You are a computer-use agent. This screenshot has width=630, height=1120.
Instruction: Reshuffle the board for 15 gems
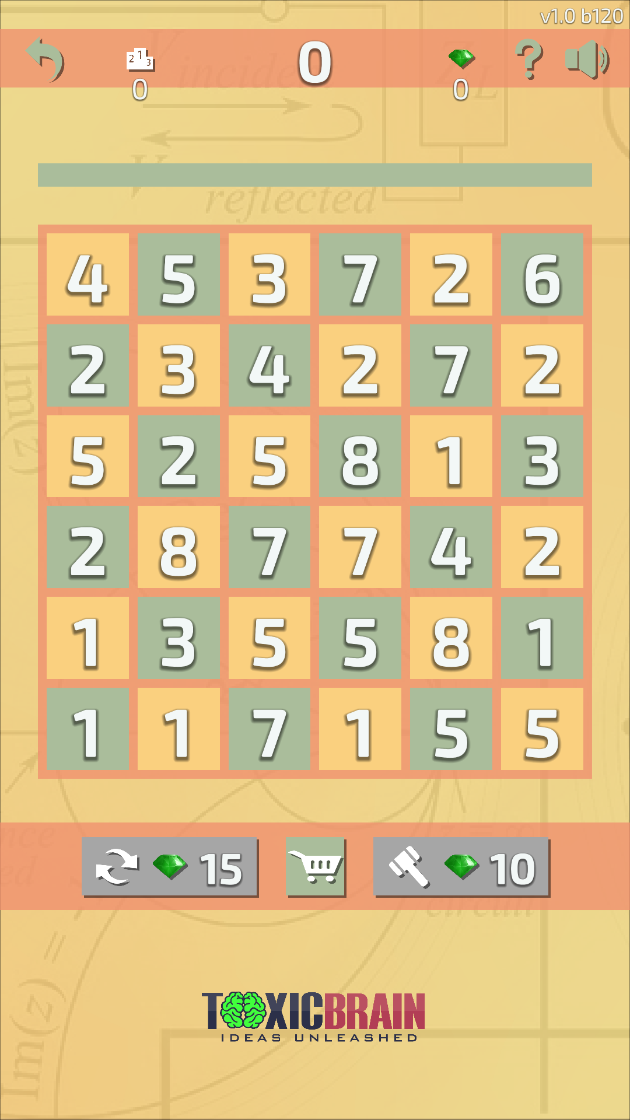click(x=170, y=867)
